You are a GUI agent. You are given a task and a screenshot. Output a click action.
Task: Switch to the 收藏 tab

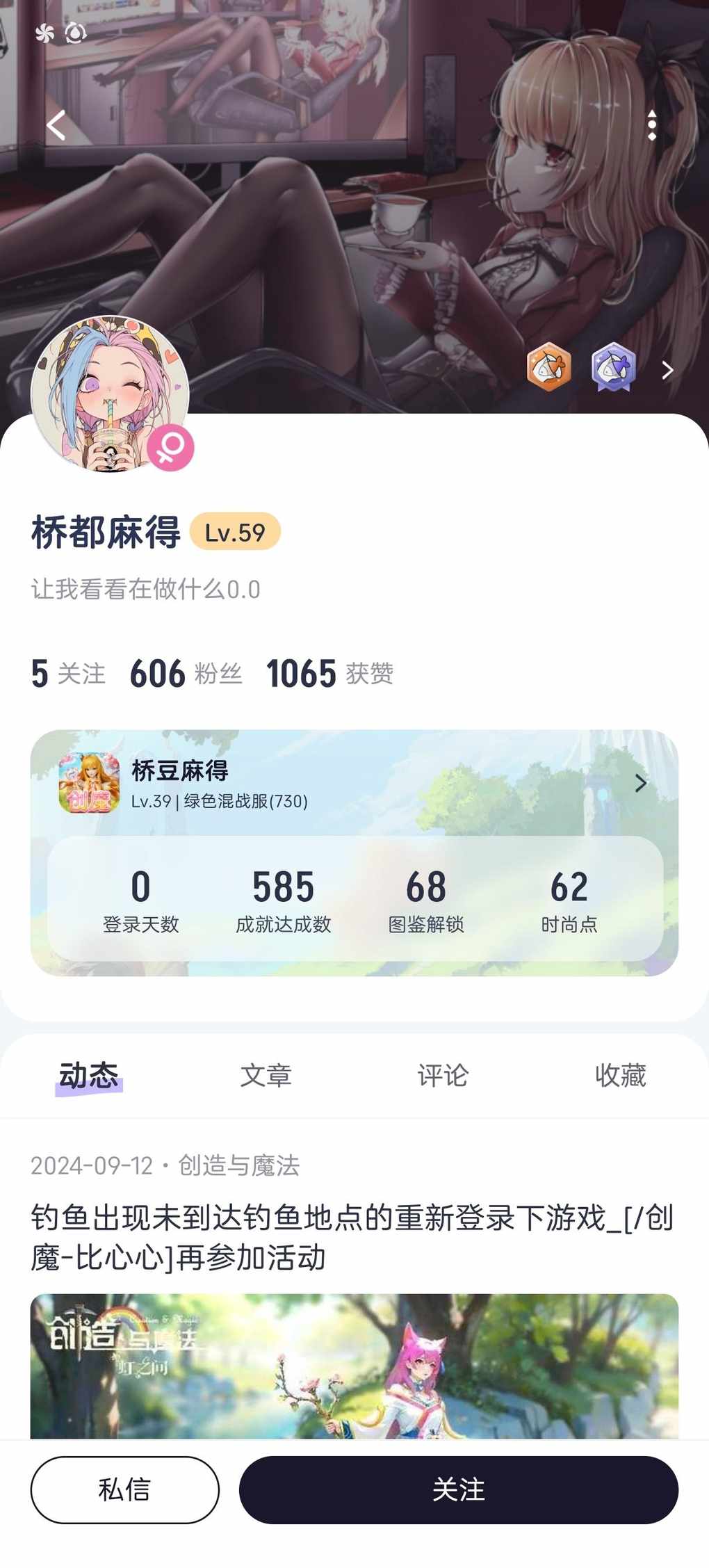(x=620, y=1076)
